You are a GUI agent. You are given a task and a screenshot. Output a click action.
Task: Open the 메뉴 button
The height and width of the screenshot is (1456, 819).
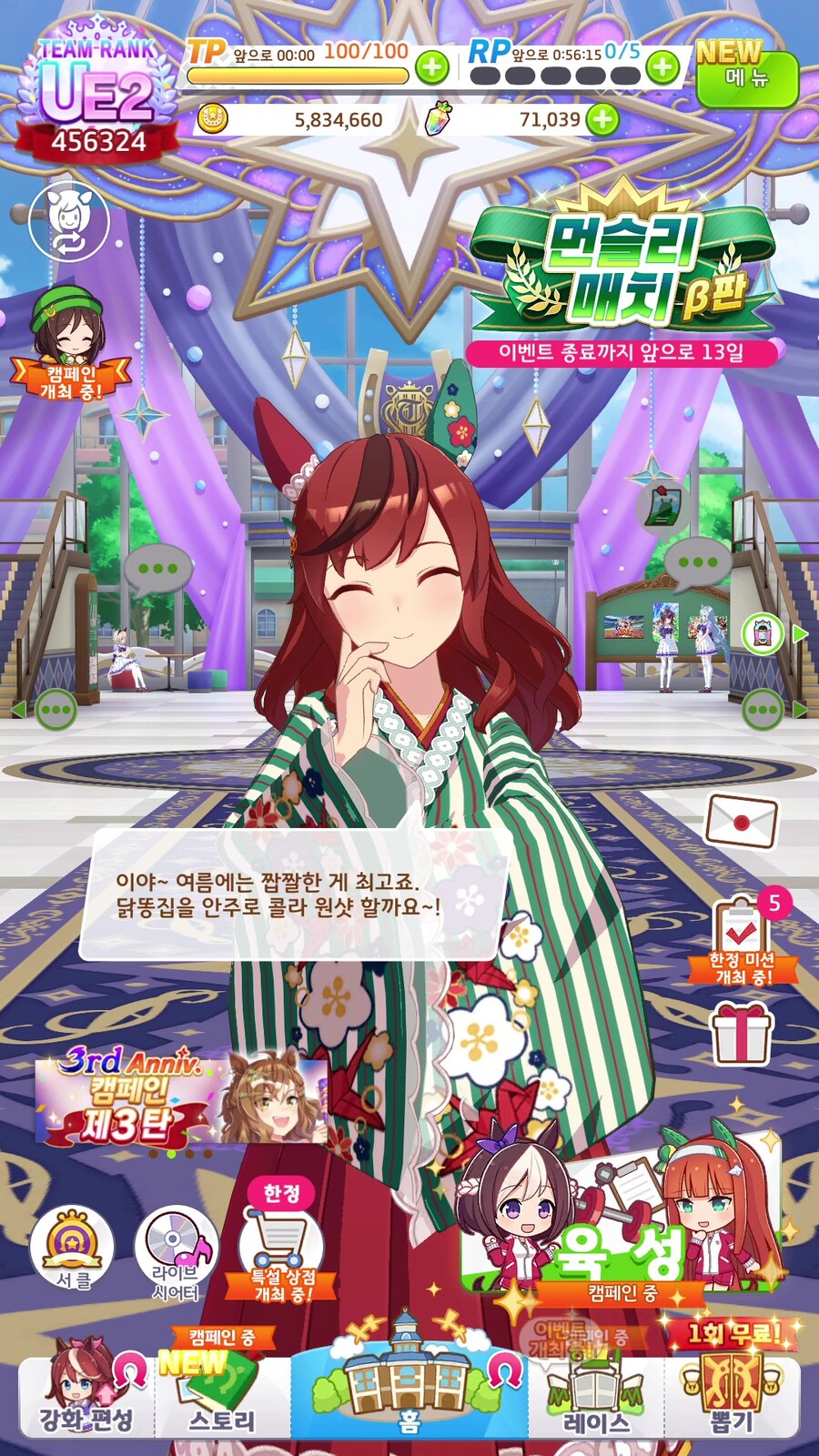click(747, 78)
